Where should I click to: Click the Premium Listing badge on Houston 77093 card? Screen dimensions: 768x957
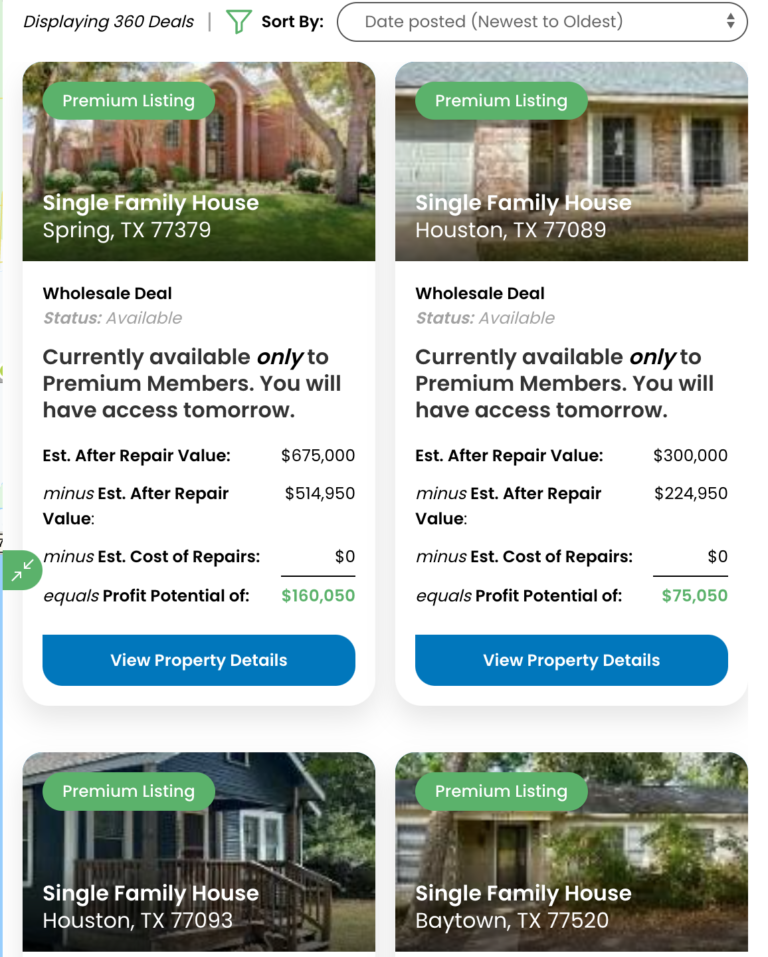pos(128,791)
